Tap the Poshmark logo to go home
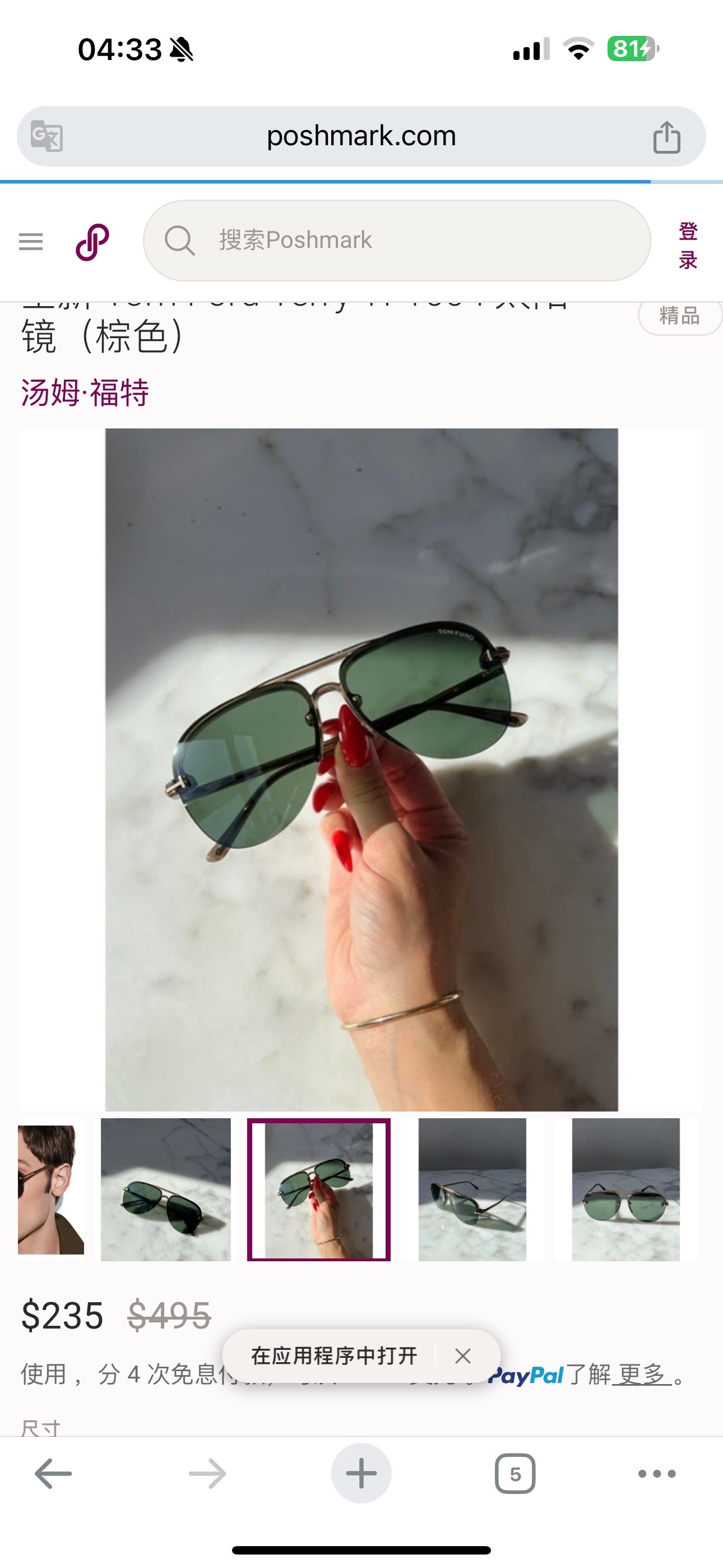This screenshot has height=1568, width=723. click(92, 242)
